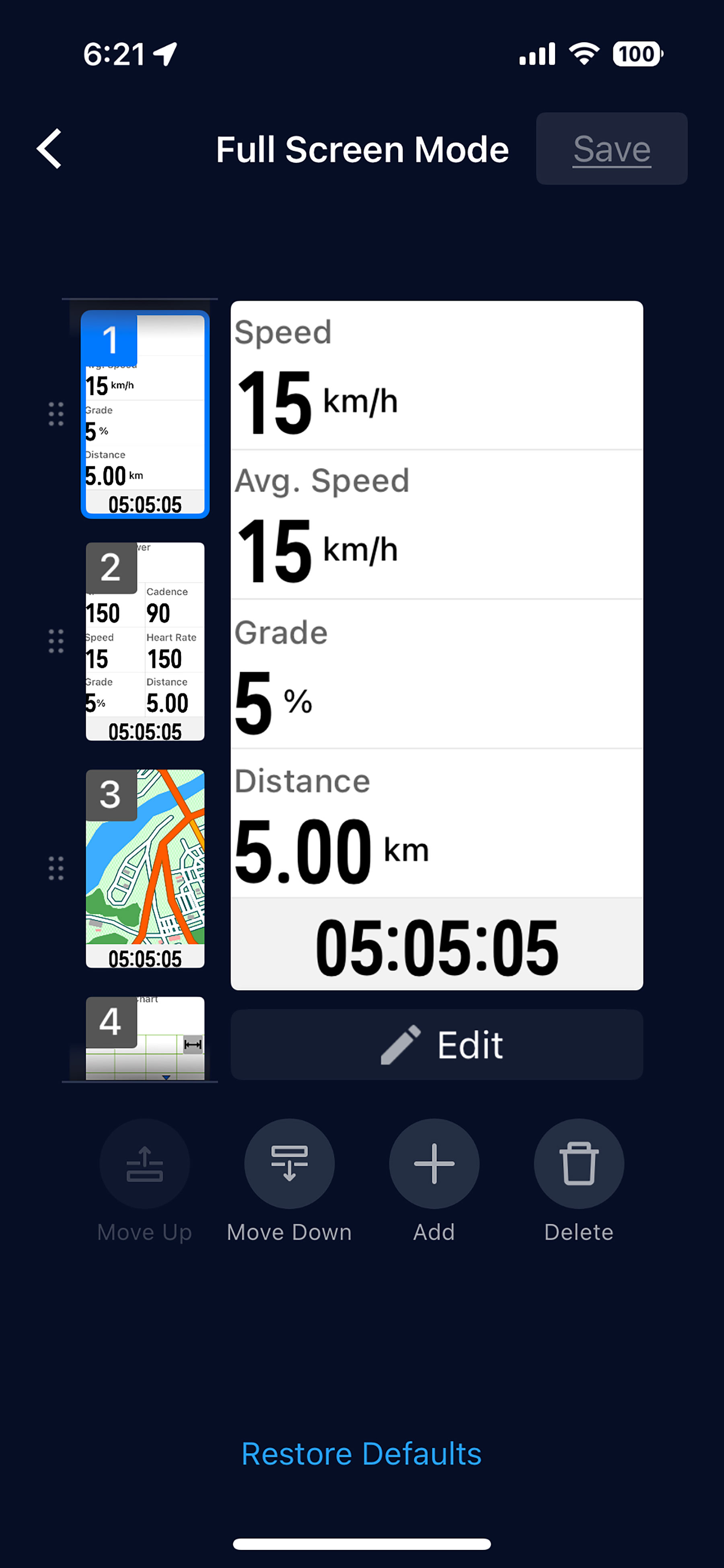Delete the selected page
Viewport: 724px width, 1568px height.
point(578,1164)
